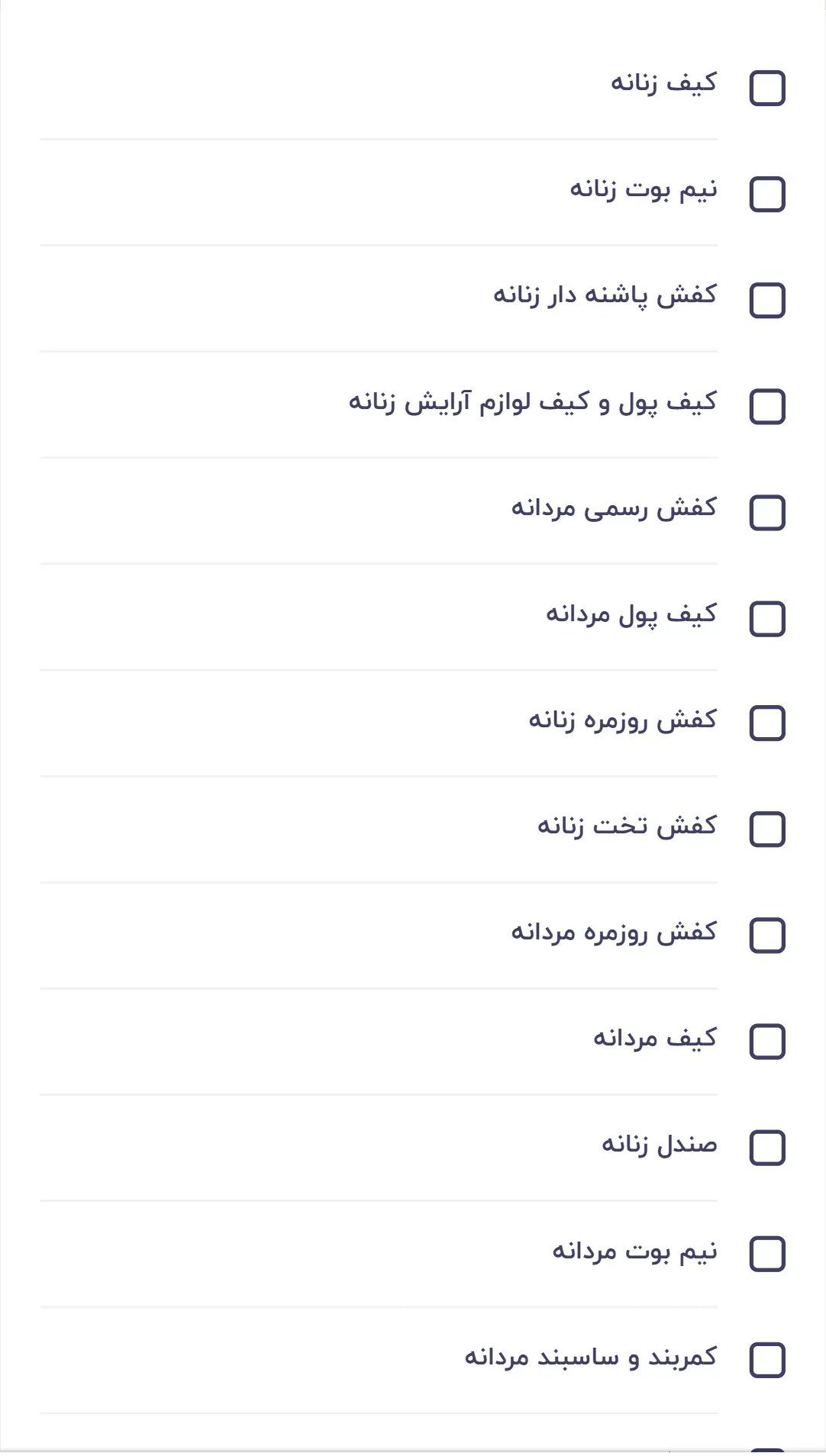Mark کفش روزمره مردانه checkbox

tap(767, 935)
